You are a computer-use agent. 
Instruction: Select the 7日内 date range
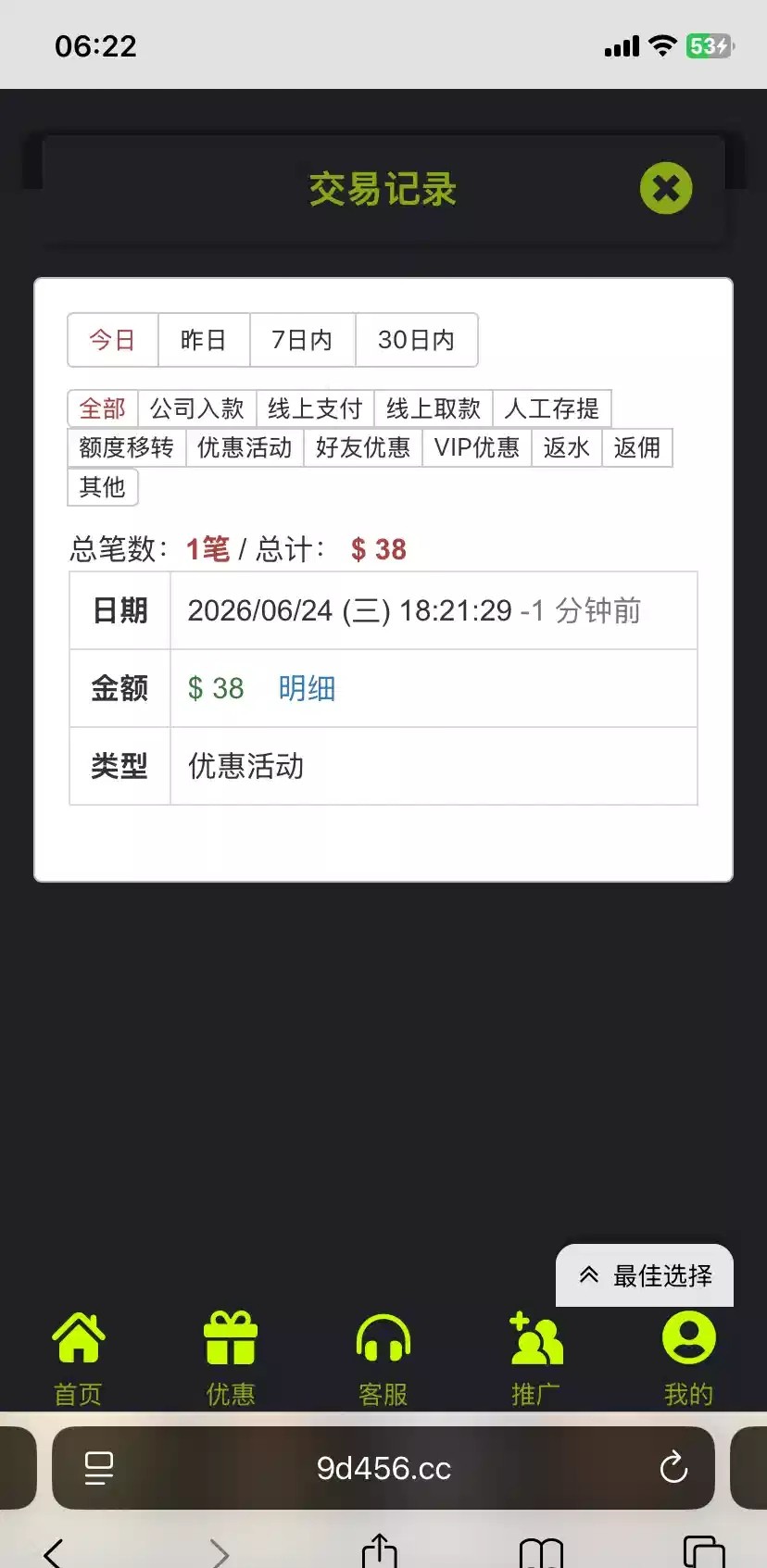302,340
